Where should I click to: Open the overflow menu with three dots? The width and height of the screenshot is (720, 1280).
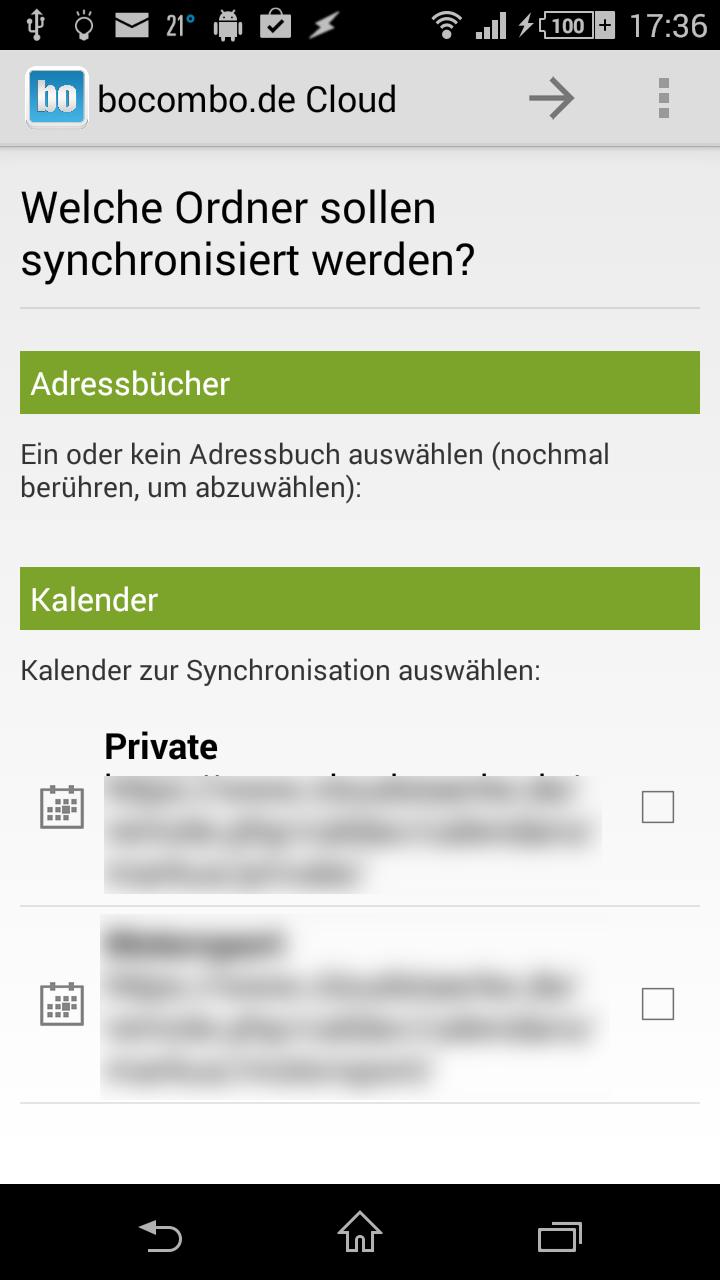point(661,98)
